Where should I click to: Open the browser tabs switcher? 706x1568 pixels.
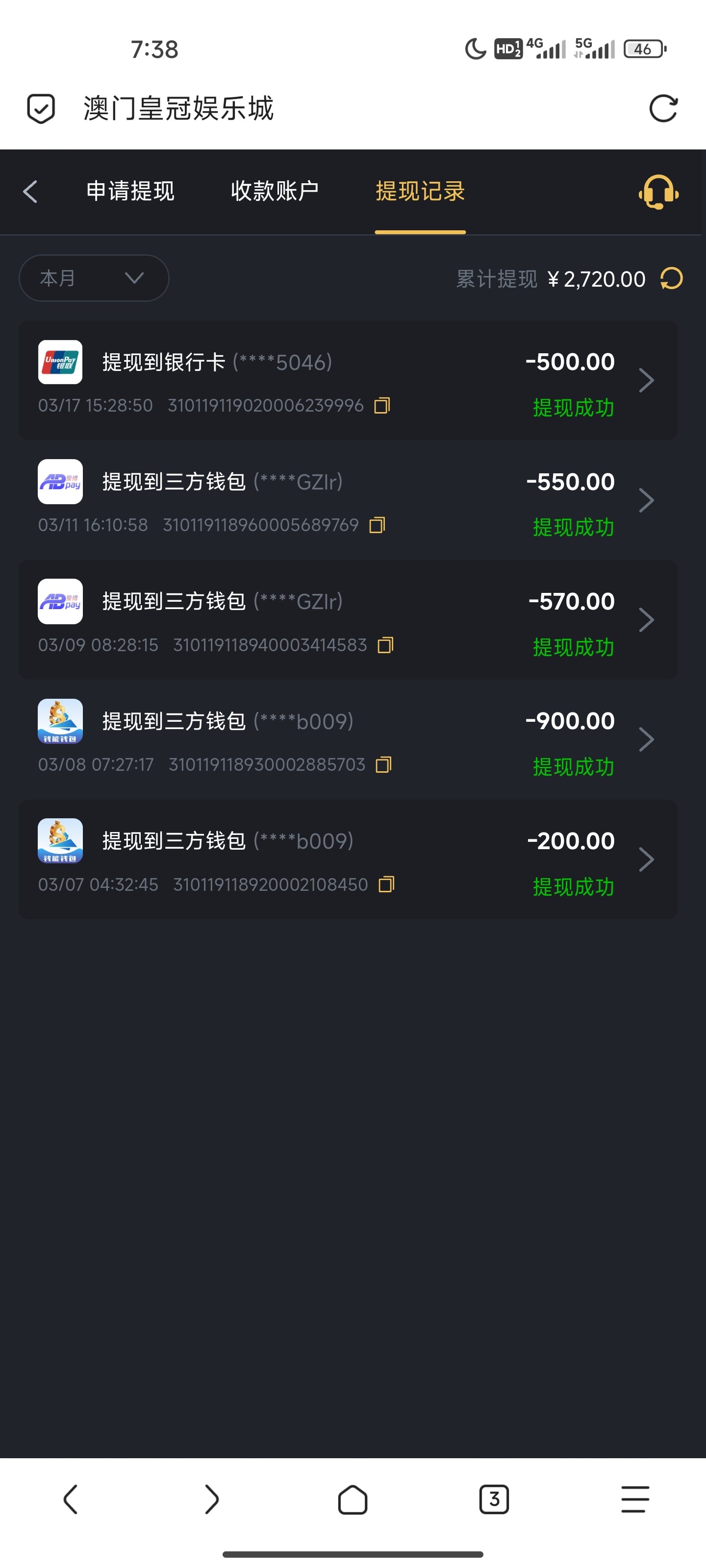(493, 1498)
